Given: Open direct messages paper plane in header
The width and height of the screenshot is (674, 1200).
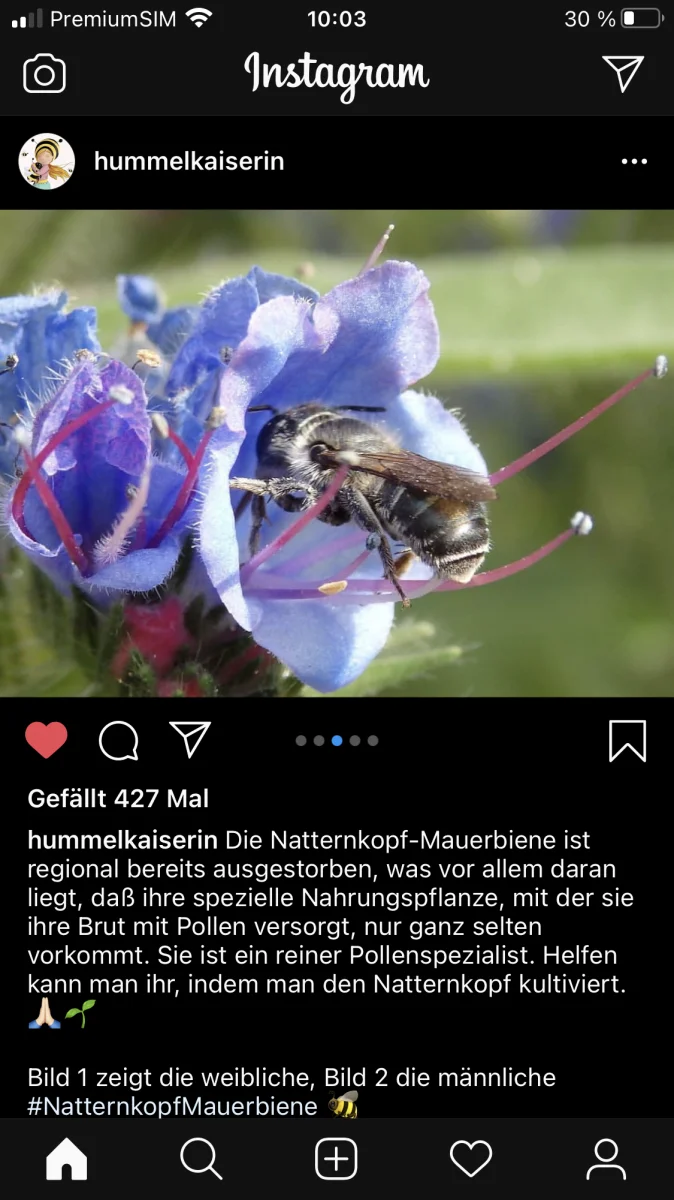Looking at the screenshot, I should pos(623,74).
